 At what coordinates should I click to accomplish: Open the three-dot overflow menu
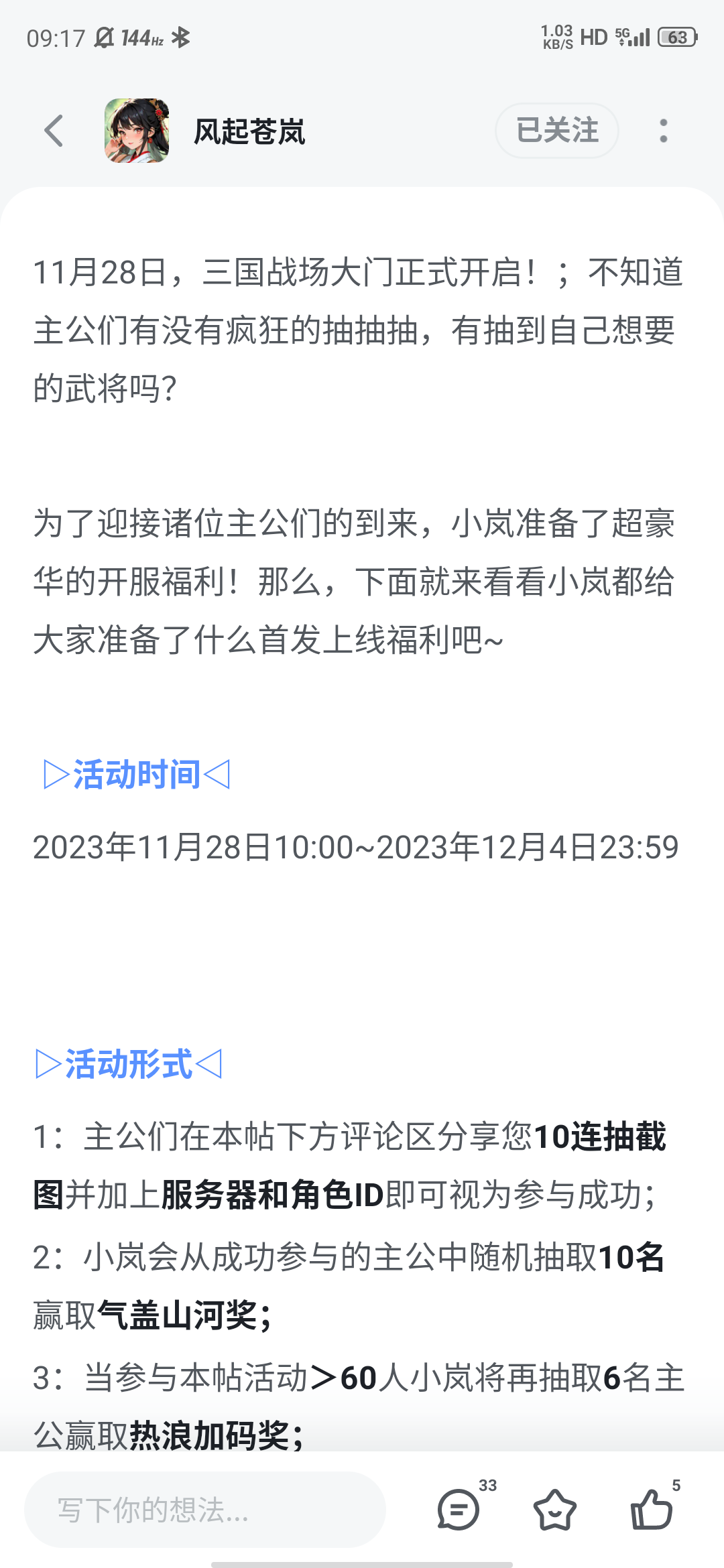tap(663, 131)
